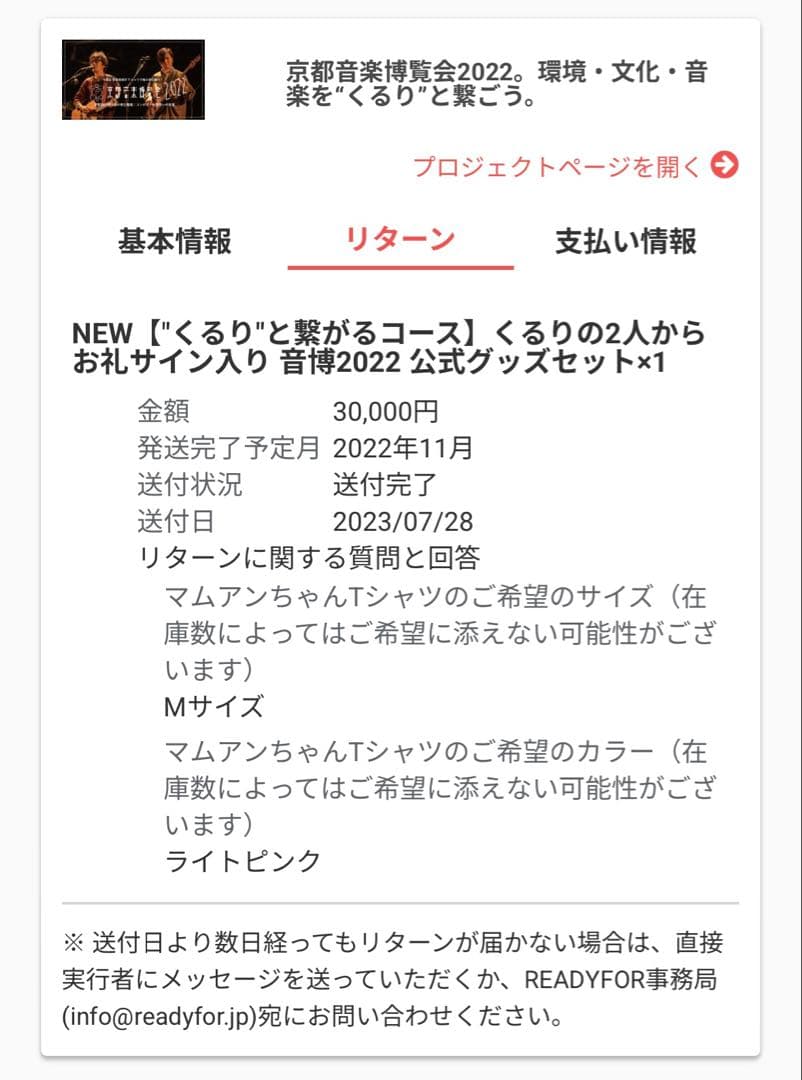Open the 京都音楽博覧会2022 project thumbnail
The image size is (802, 1080).
(x=133, y=80)
